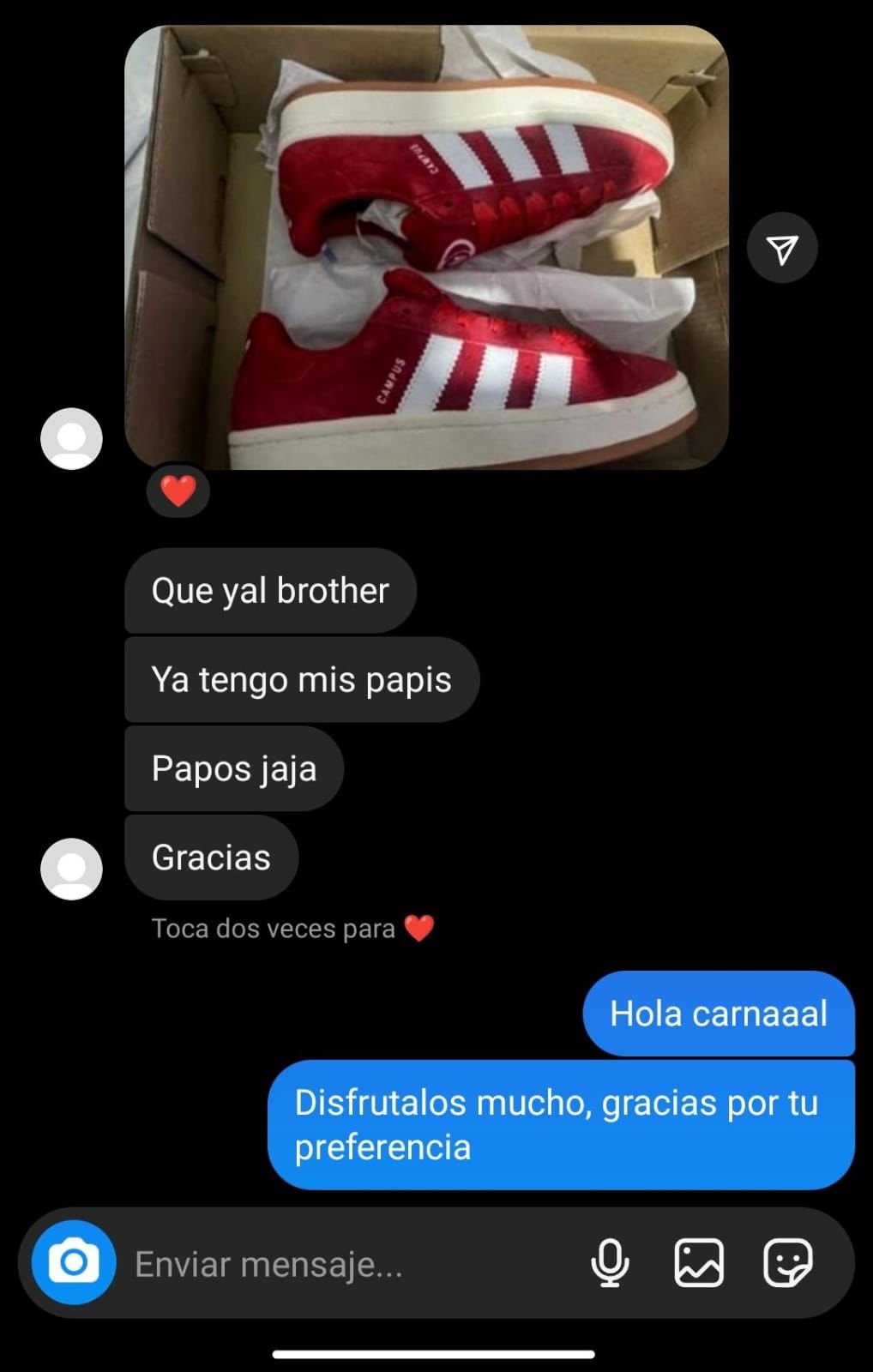Record a voice message with the microphone
This screenshot has height=1372, width=873.
pos(610,1262)
